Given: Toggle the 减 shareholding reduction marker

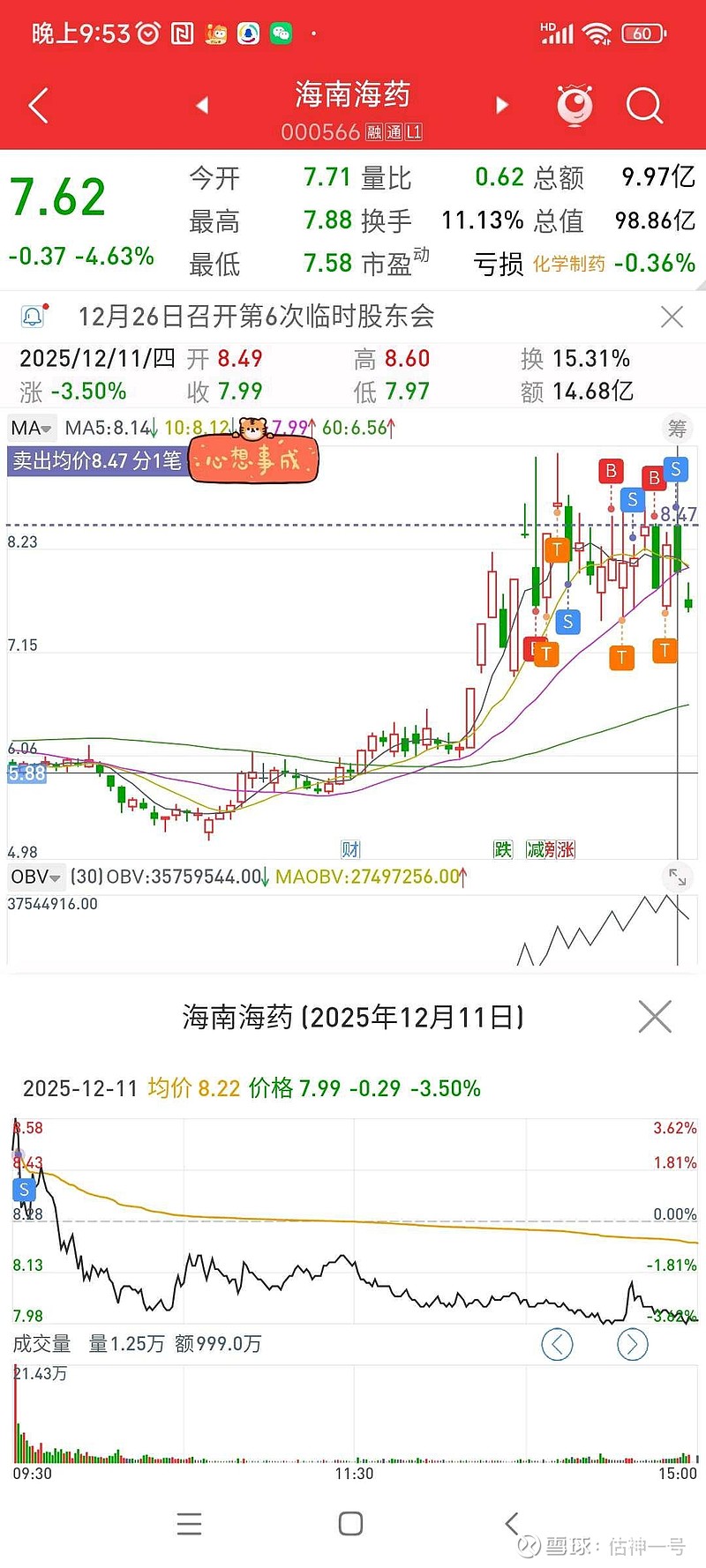Looking at the screenshot, I should point(537,848).
